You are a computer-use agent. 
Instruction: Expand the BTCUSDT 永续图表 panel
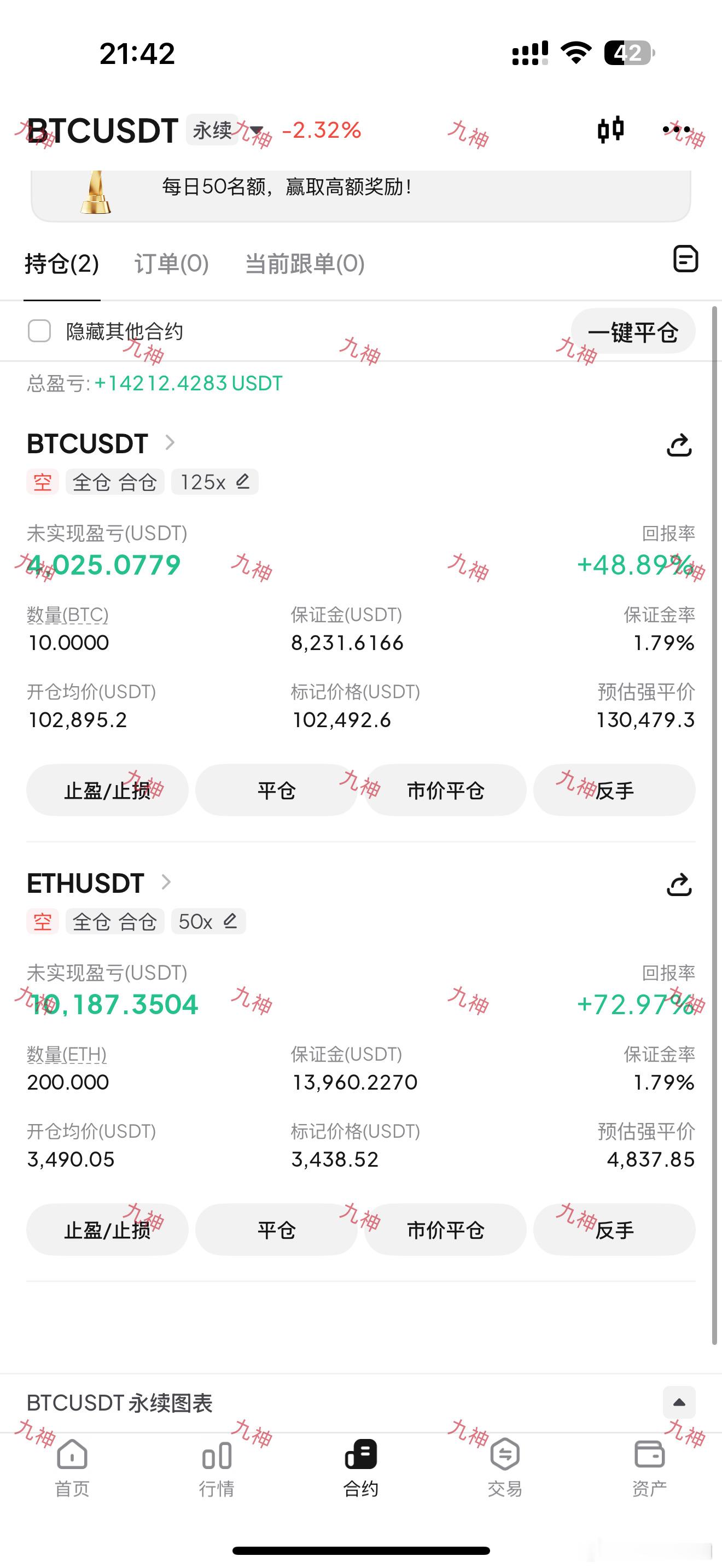click(679, 1402)
